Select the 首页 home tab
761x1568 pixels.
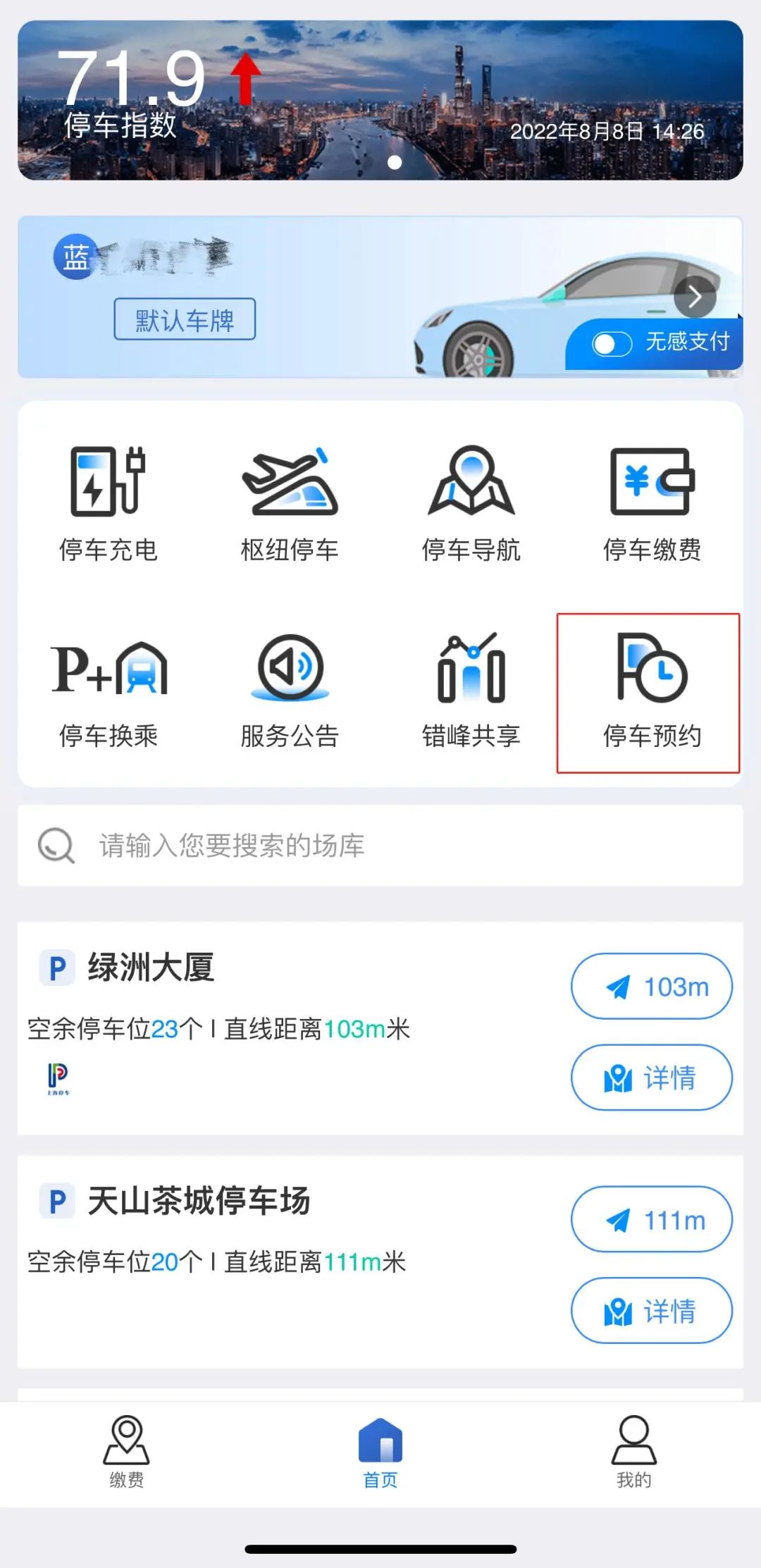coord(380,1452)
